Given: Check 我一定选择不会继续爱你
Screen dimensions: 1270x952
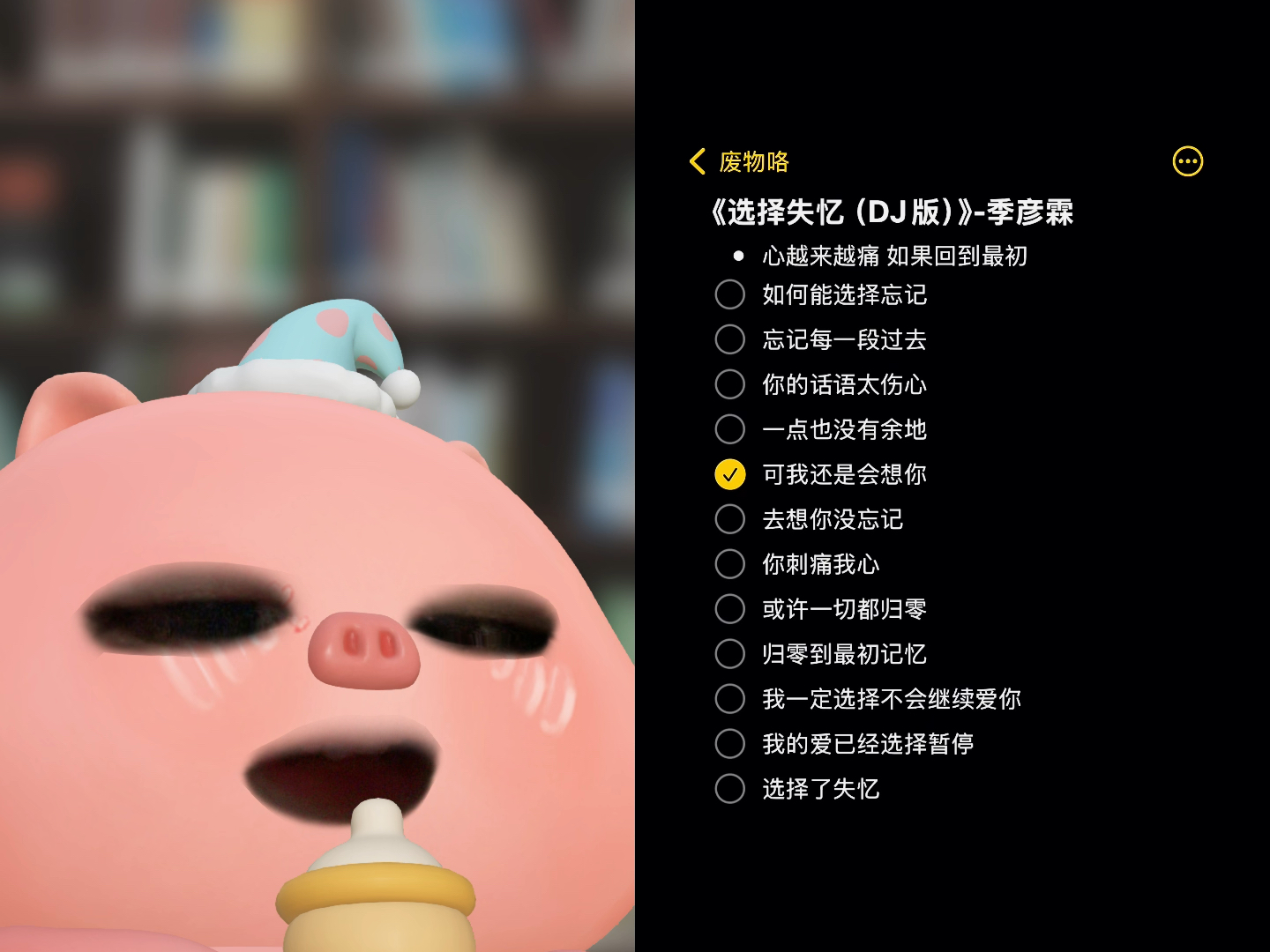Looking at the screenshot, I should [729, 699].
